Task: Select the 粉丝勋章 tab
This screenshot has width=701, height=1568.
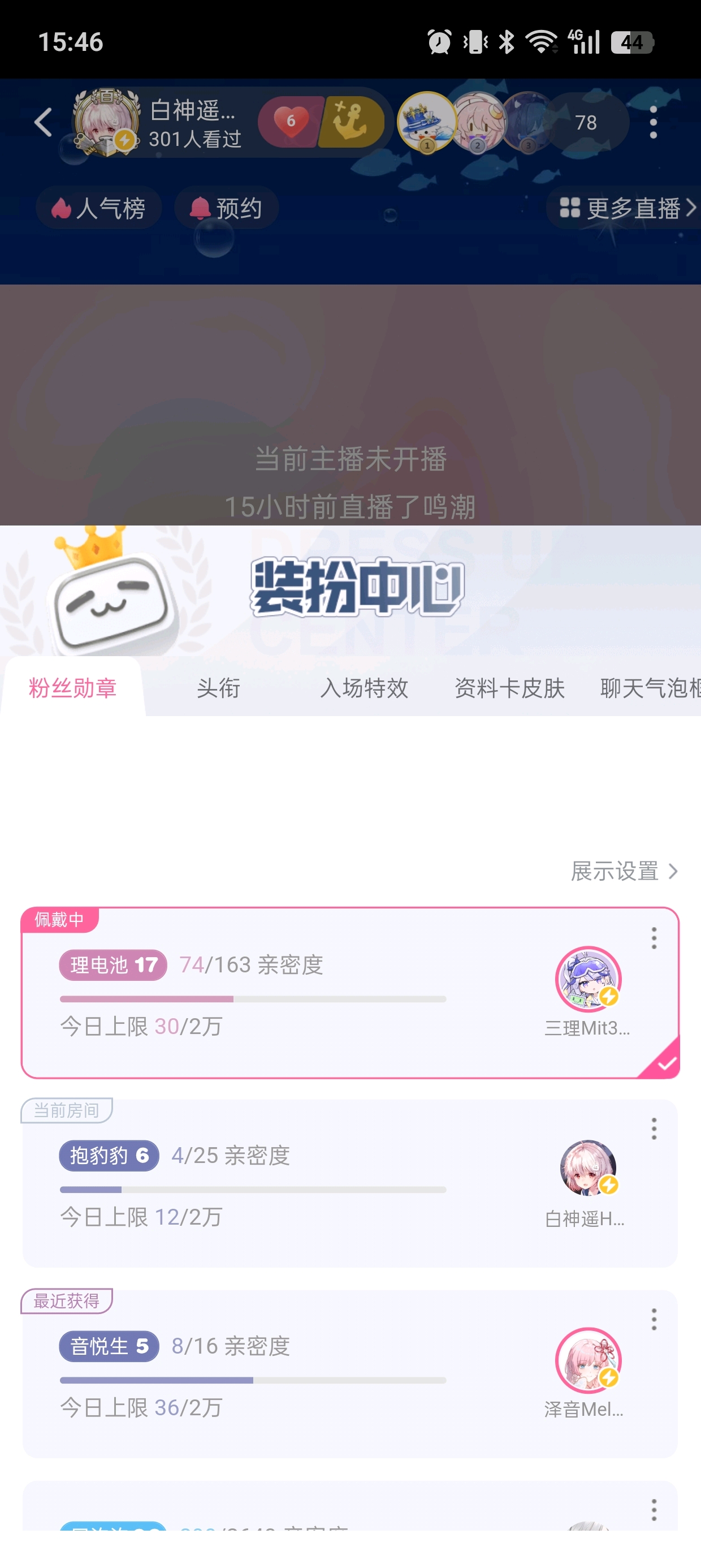Action: (x=73, y=688)
